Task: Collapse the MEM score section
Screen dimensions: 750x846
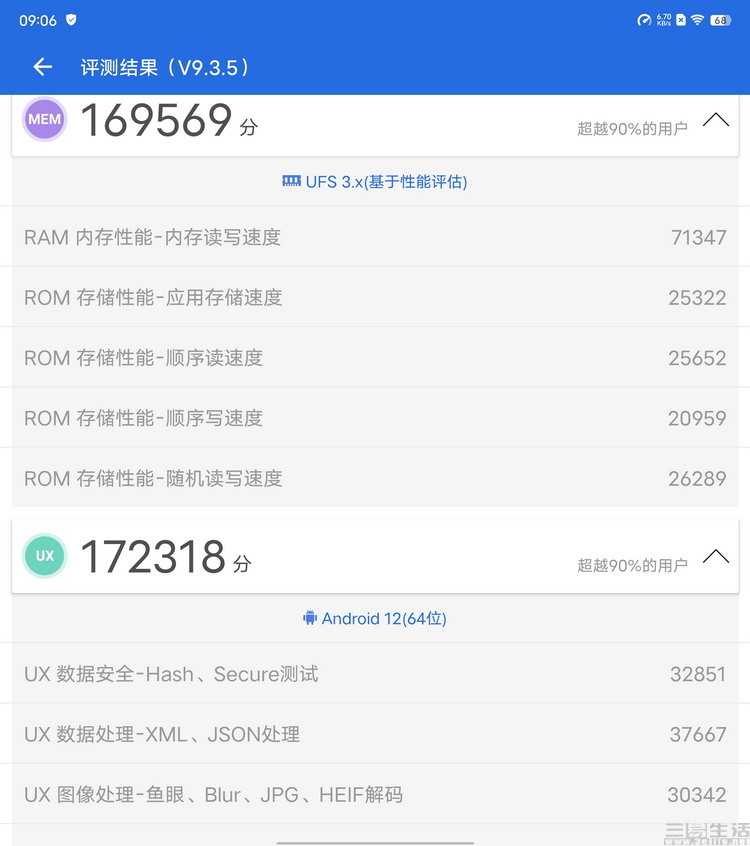Action: click(715, 120)
